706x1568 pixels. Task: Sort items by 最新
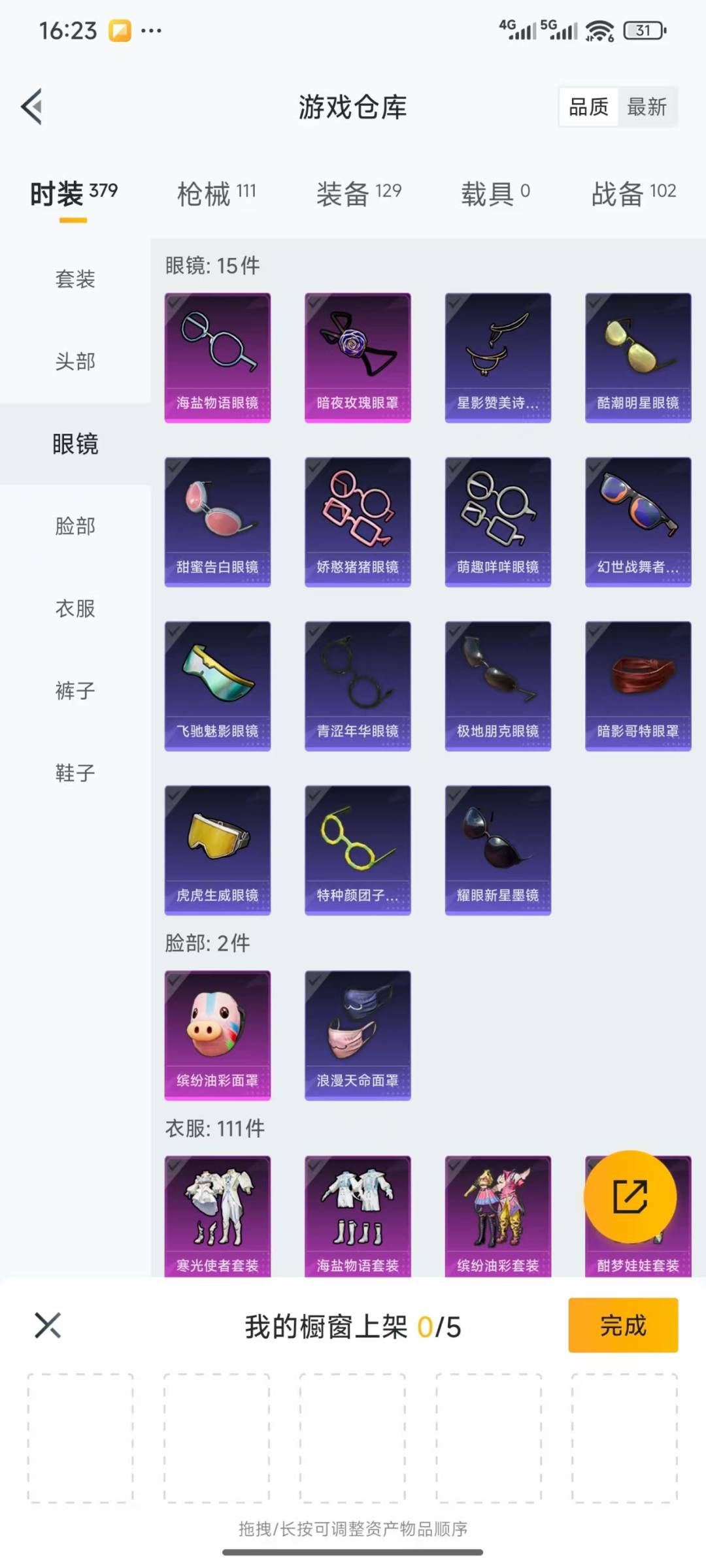647,106
